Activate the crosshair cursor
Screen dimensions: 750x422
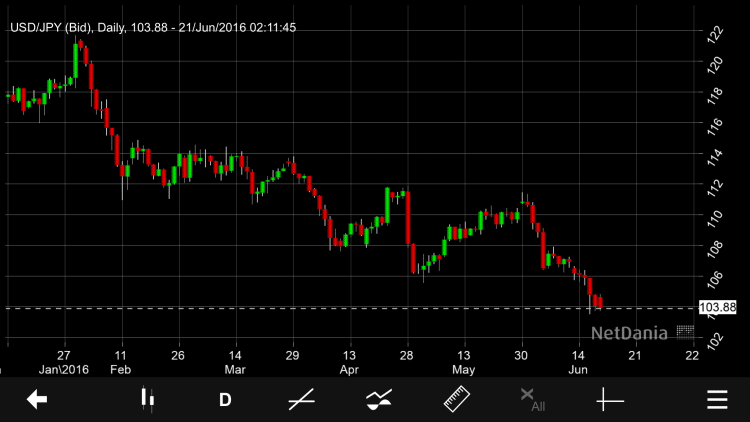610,400
